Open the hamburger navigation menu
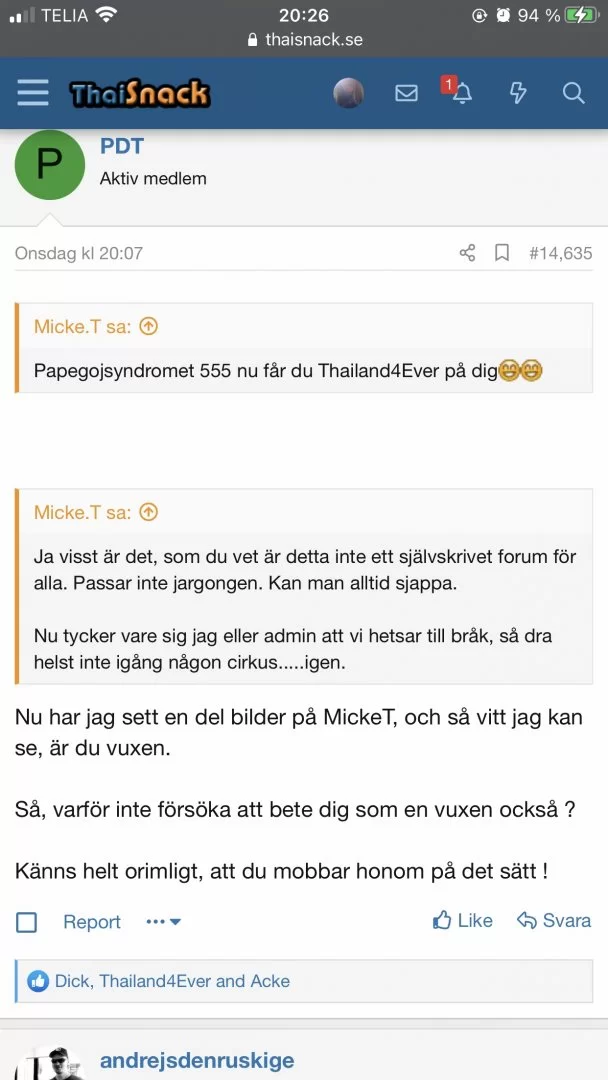Screen dimensions: 608x1080 [33, 93]
